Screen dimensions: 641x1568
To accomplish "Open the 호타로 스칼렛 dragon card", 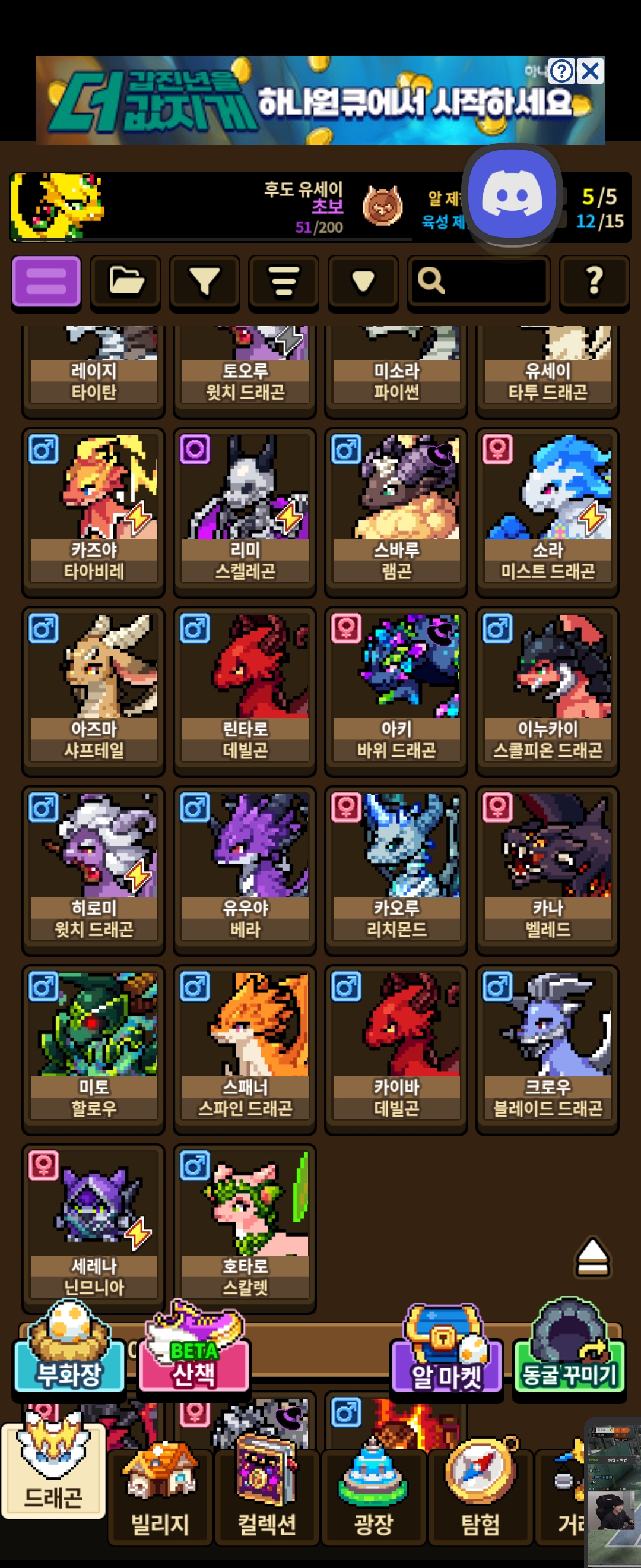I will pos(245,1228).
